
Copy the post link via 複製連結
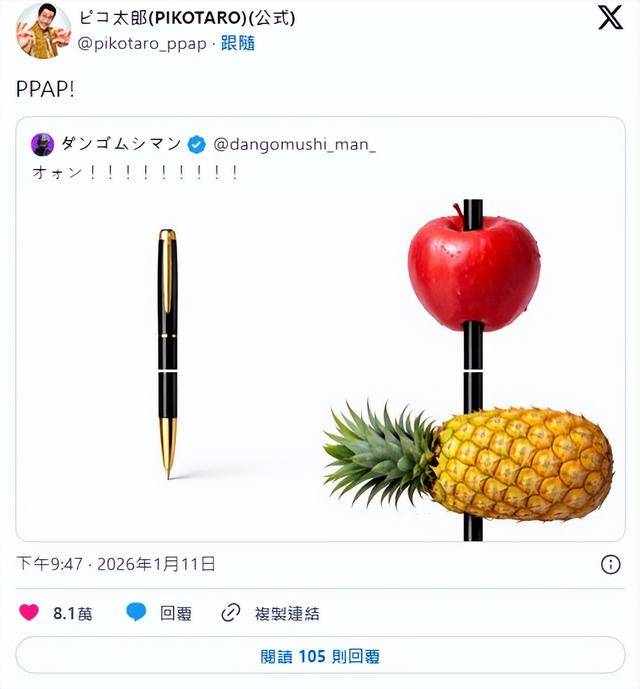(x=270, y=613)
